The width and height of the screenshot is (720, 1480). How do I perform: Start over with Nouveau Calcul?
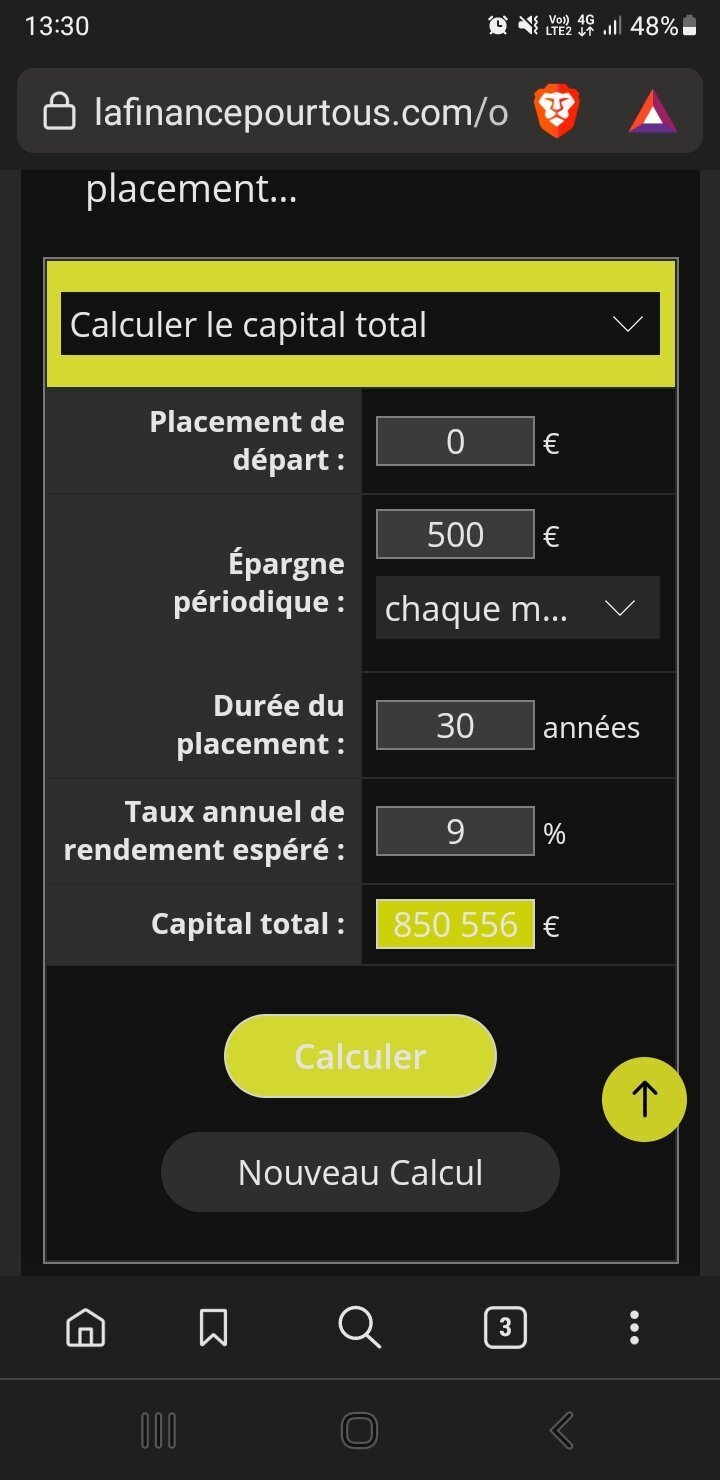pyautogui.click(x=360, y=1172)
